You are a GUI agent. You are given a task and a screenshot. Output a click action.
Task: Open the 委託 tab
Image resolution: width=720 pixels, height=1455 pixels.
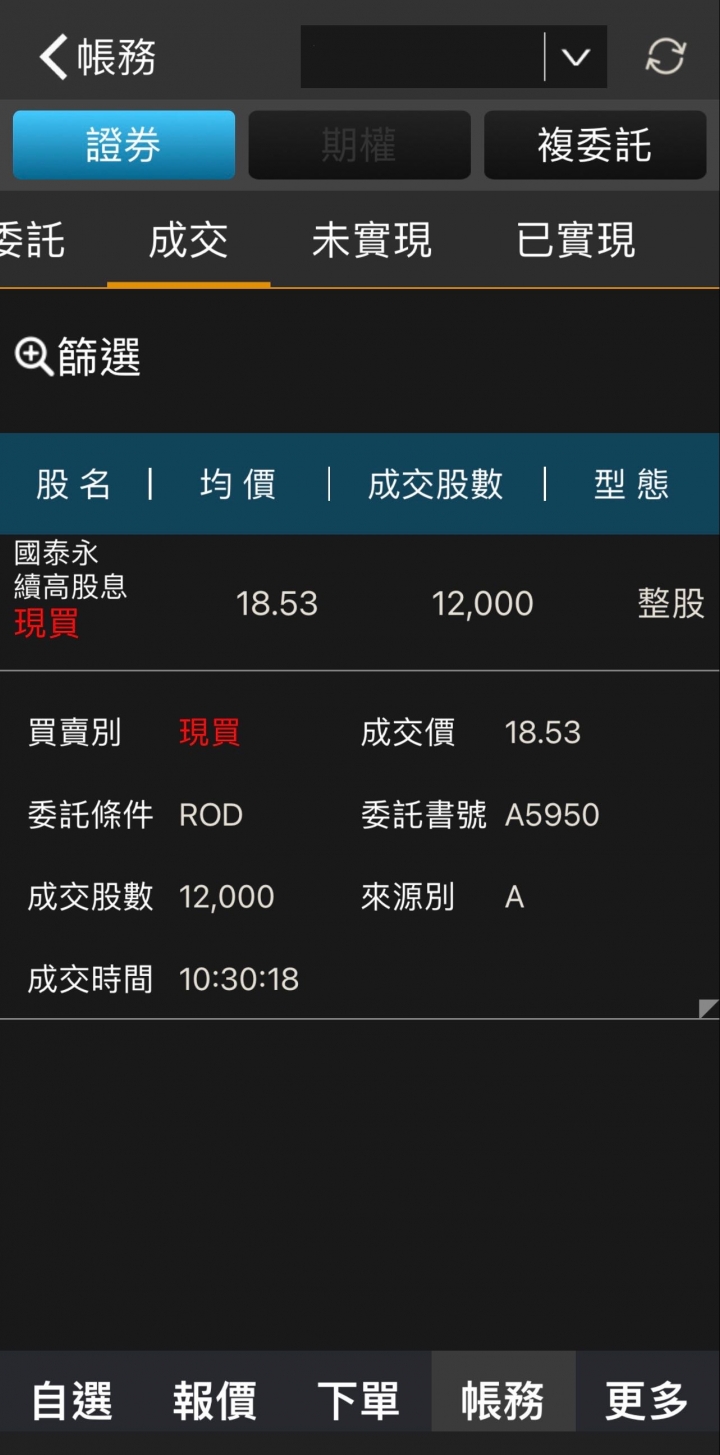pyautogui.click(x=32, y=241)
